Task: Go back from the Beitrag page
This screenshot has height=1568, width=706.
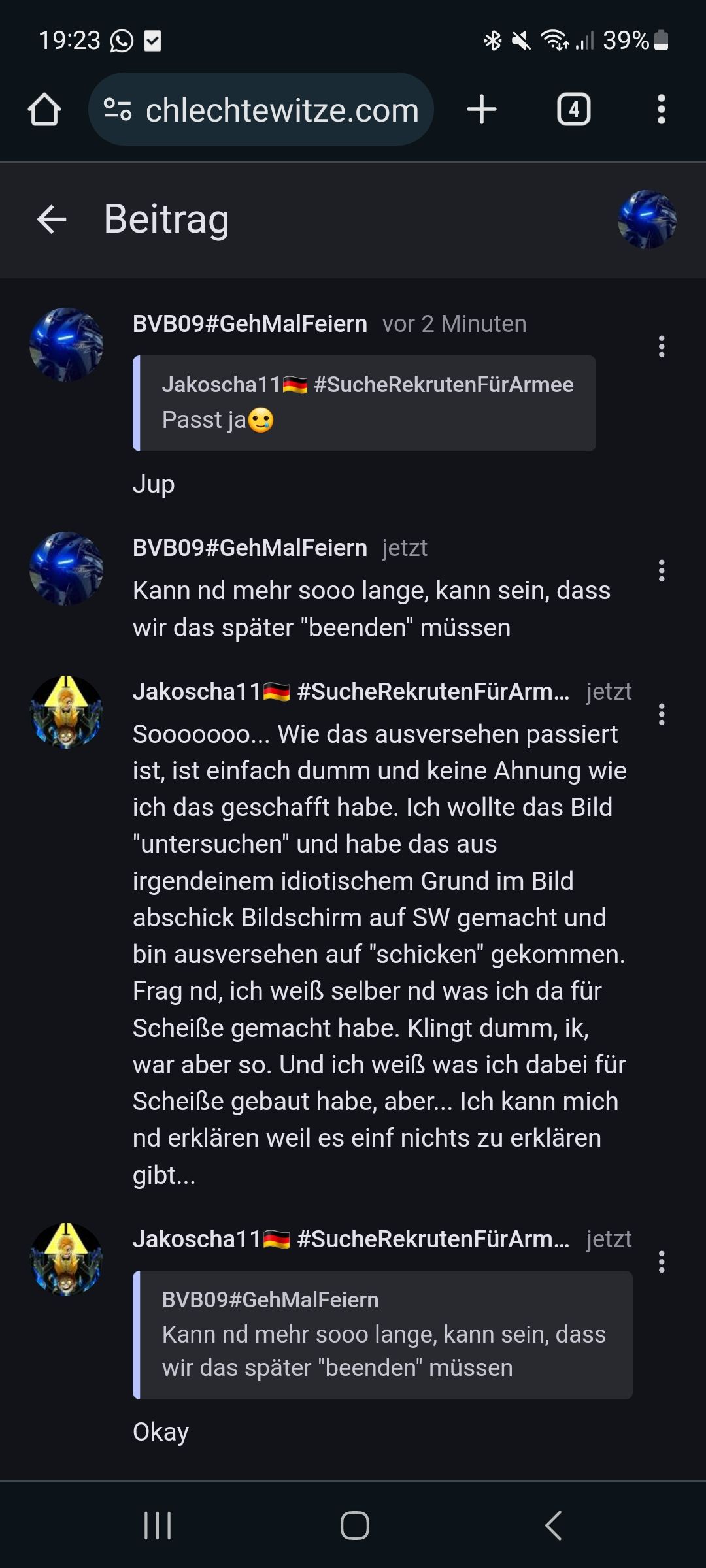Action: click(52, 220)
